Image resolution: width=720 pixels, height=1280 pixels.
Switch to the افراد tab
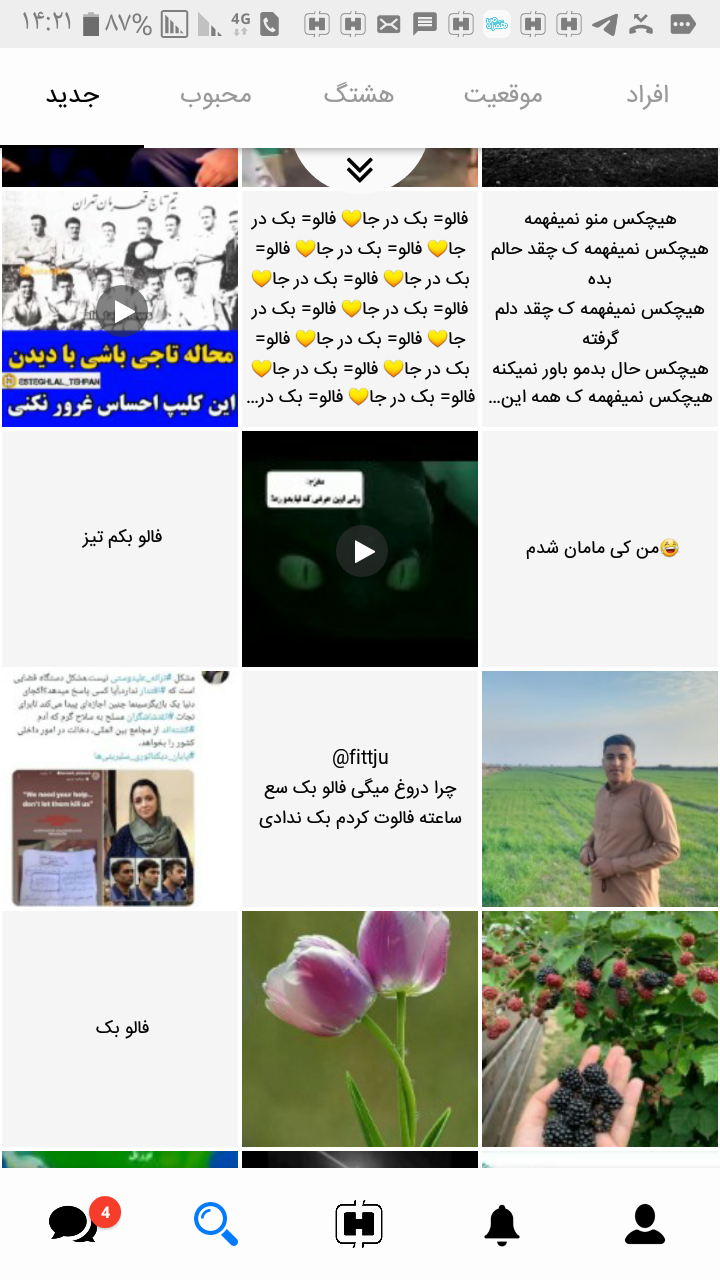click(647, 96)
